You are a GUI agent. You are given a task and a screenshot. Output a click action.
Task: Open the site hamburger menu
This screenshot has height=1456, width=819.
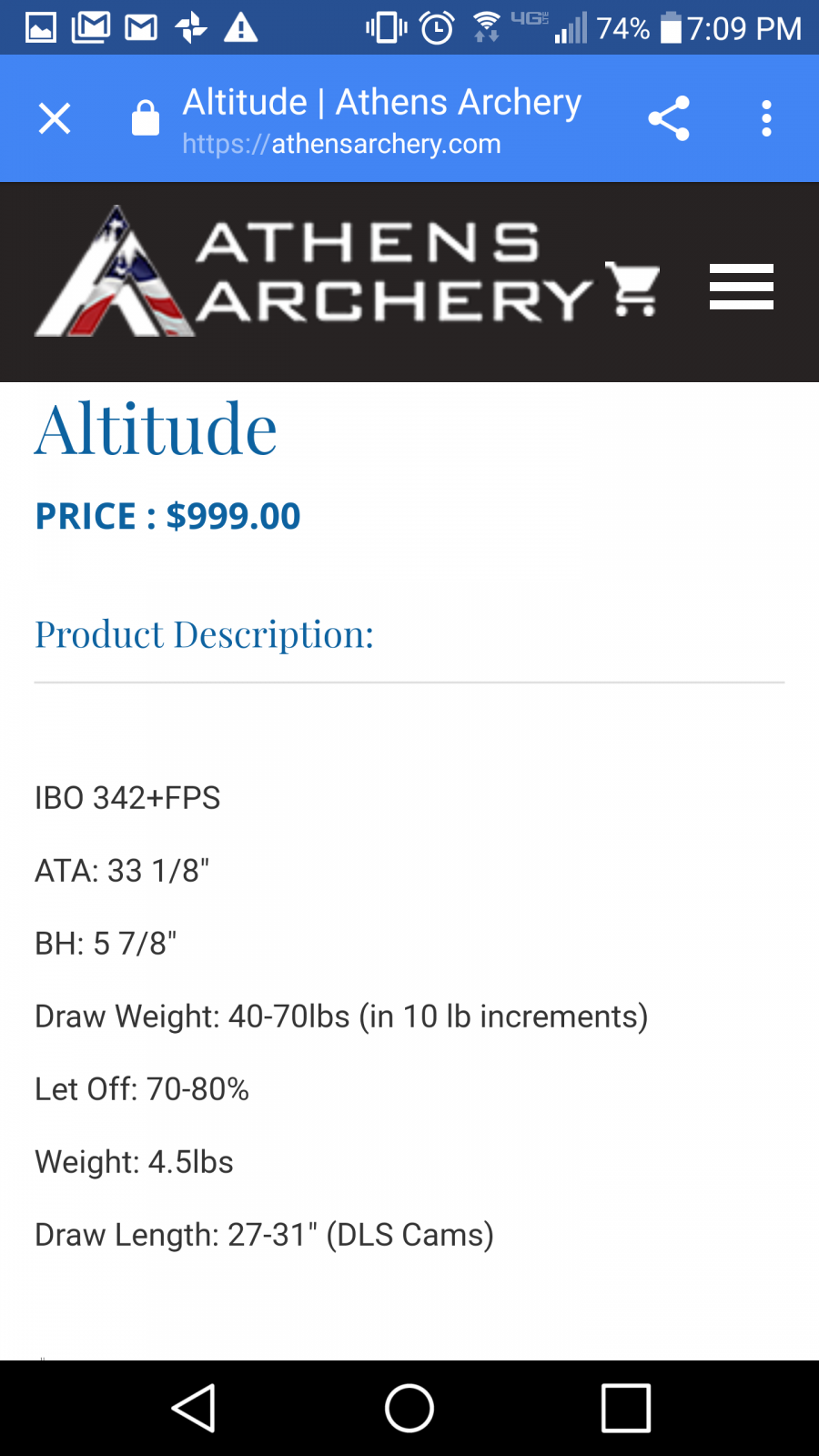click(x=742, y=287)
